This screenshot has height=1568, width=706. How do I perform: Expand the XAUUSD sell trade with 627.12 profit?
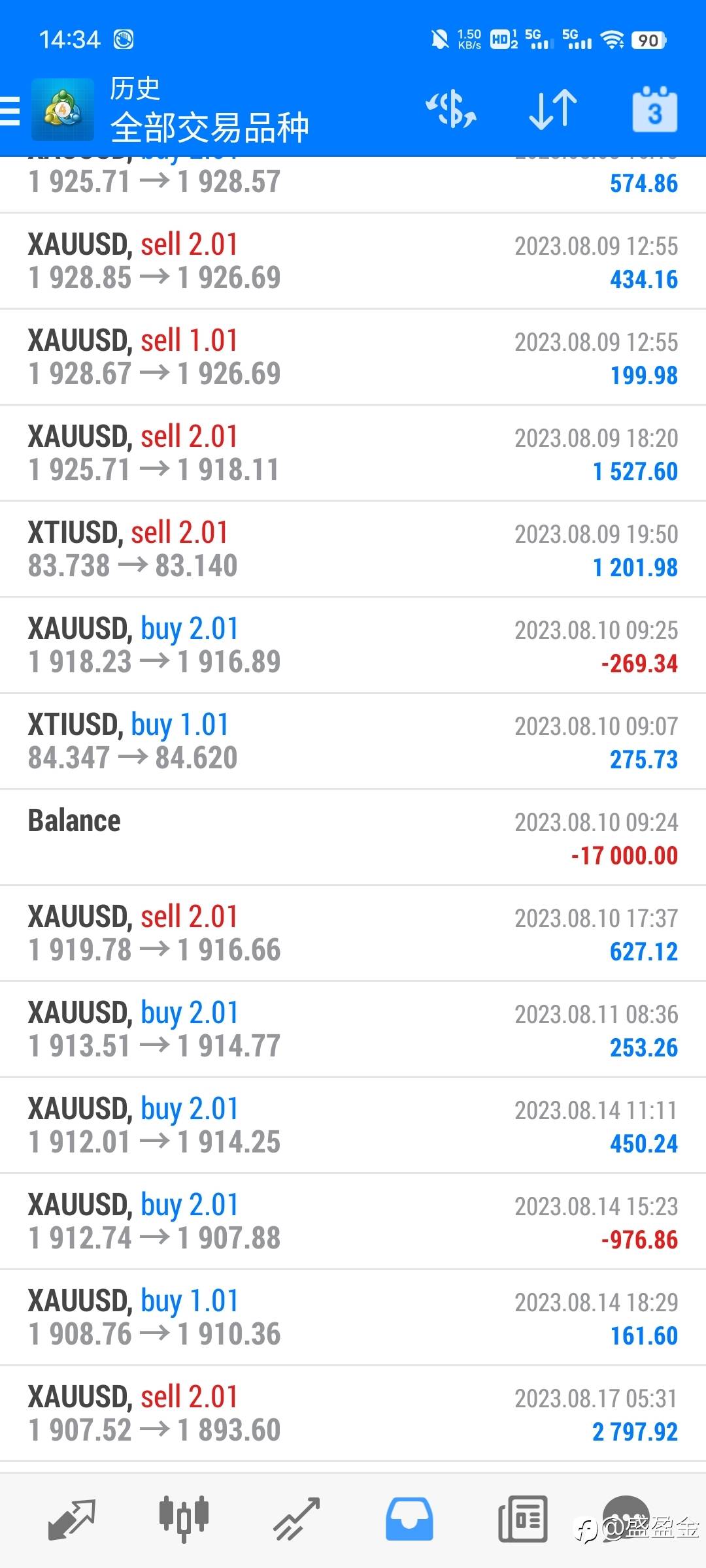tap(353, 934)
